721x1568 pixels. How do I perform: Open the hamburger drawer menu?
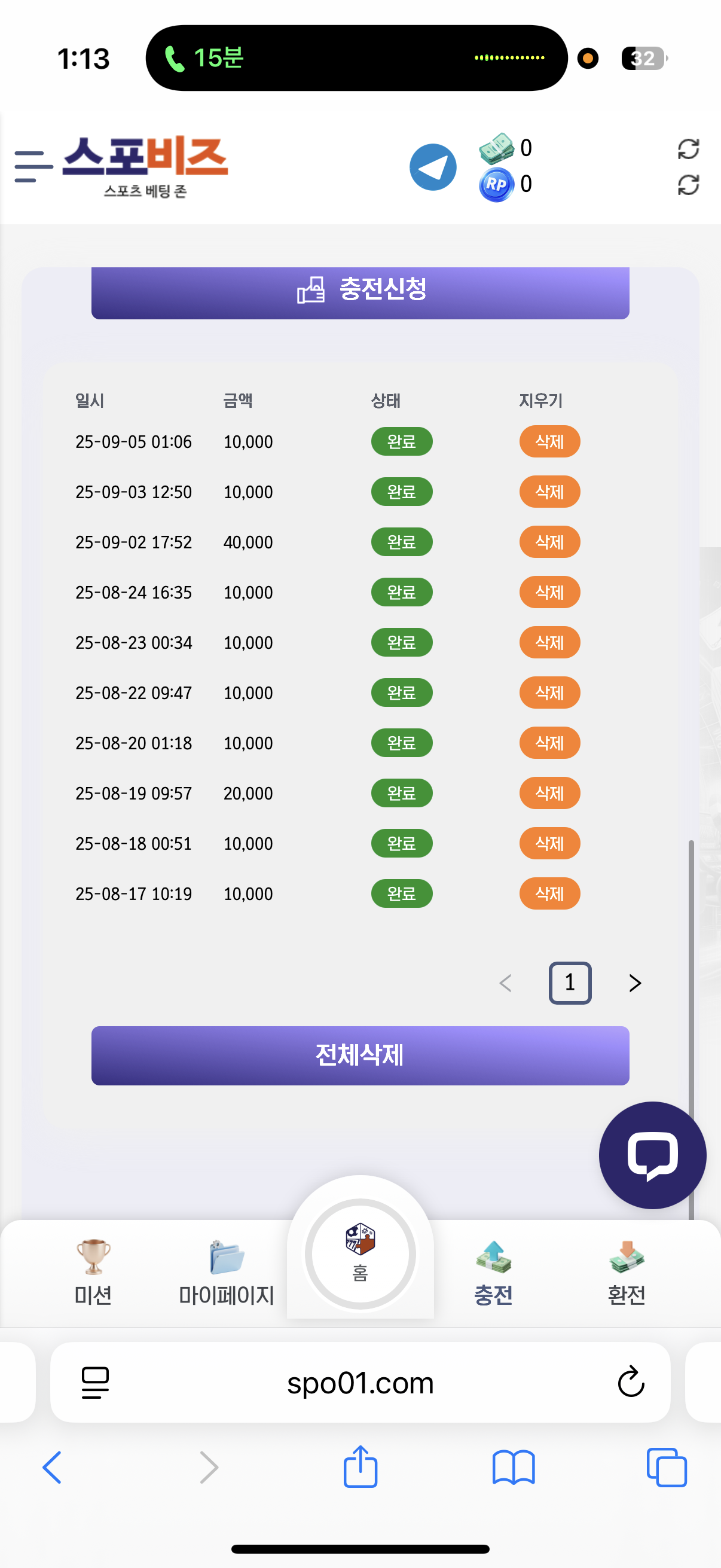(33, 167)
